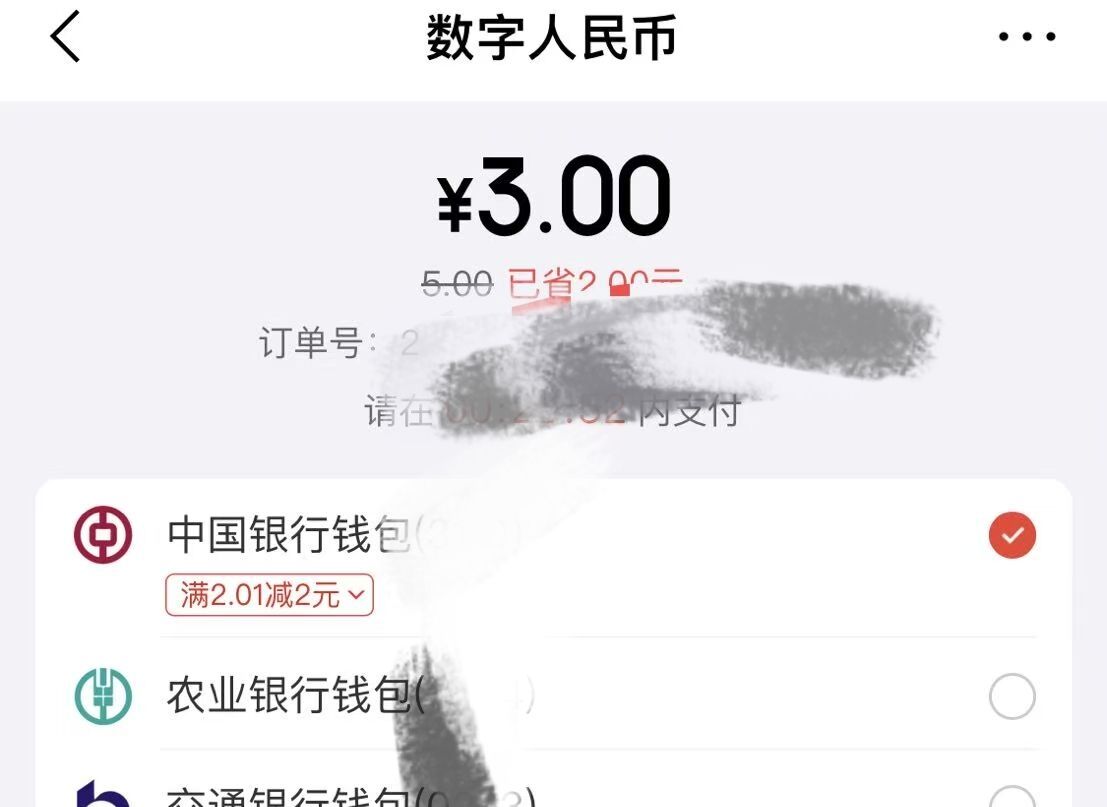This screenshot has width=1107, height=807.
Task: Expand the 满2.01减2元 coupon dropdown
Action: click(269, 595)
